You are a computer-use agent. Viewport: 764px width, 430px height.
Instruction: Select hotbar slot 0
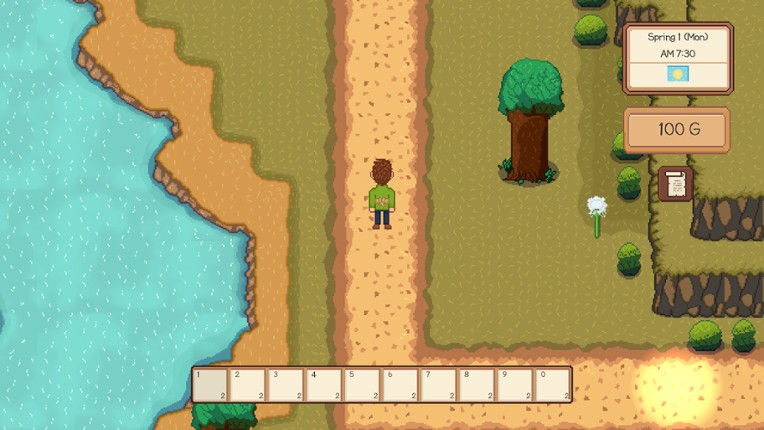pyautogui.click(x=553, y=385)
